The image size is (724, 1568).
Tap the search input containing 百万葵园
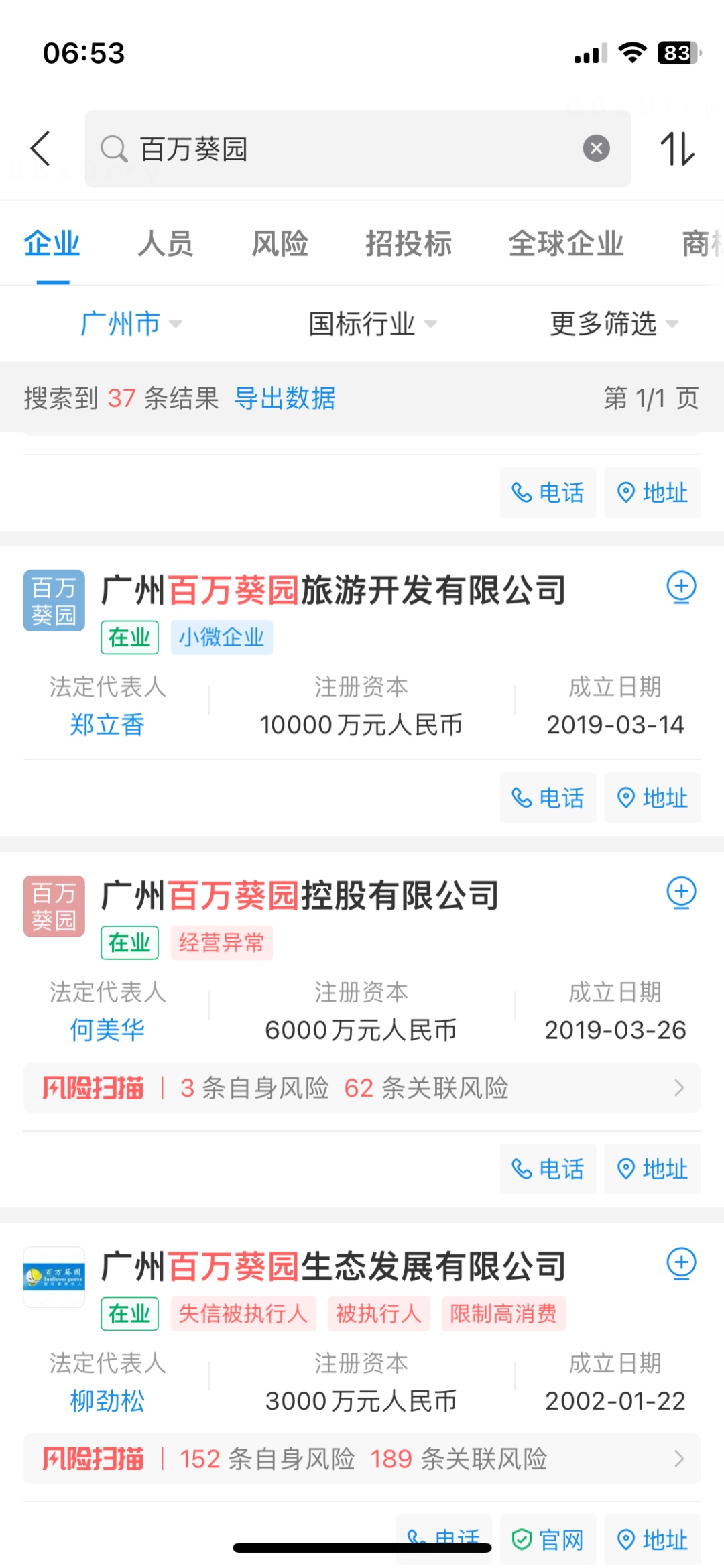[268, 149]
